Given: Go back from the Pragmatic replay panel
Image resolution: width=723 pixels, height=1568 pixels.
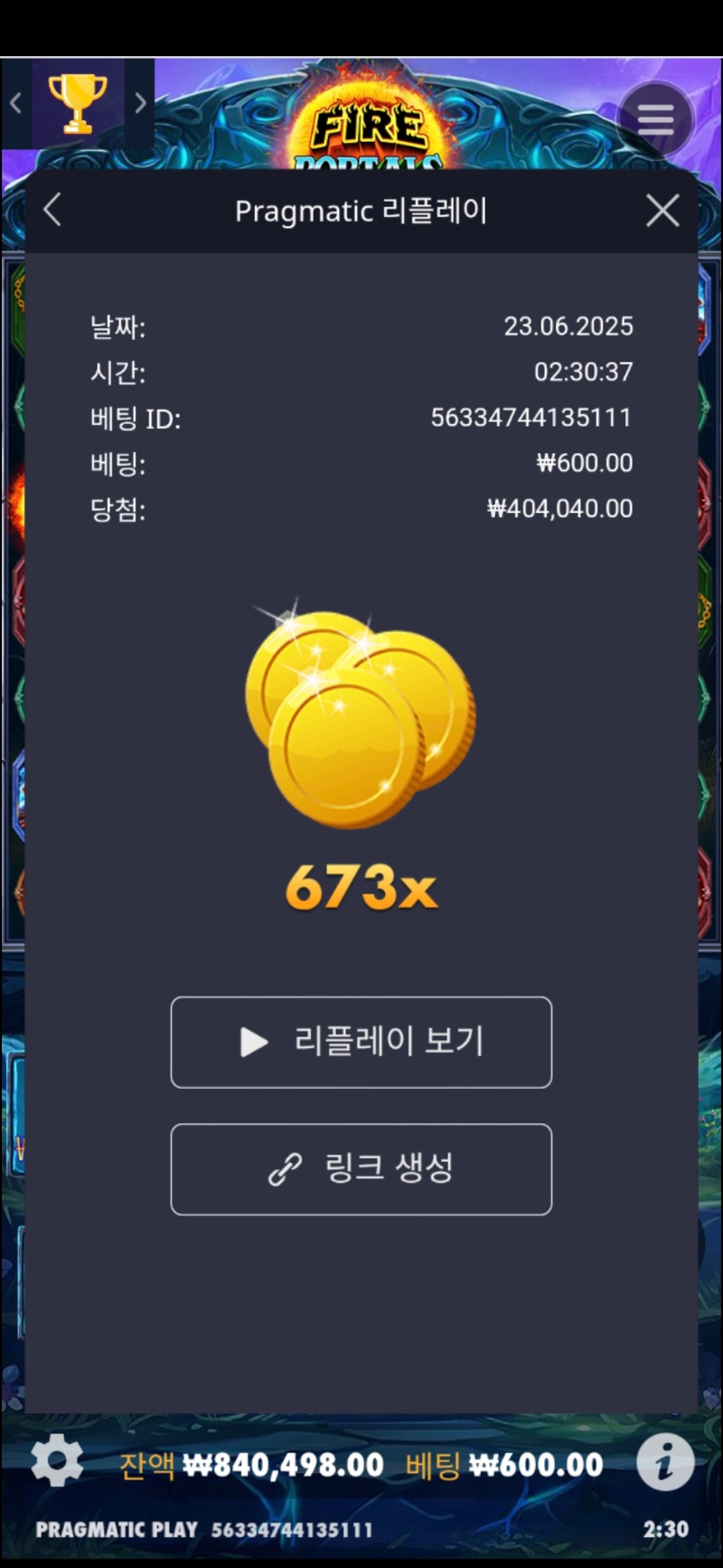Looking at the screenshot, I should (52, 211).
